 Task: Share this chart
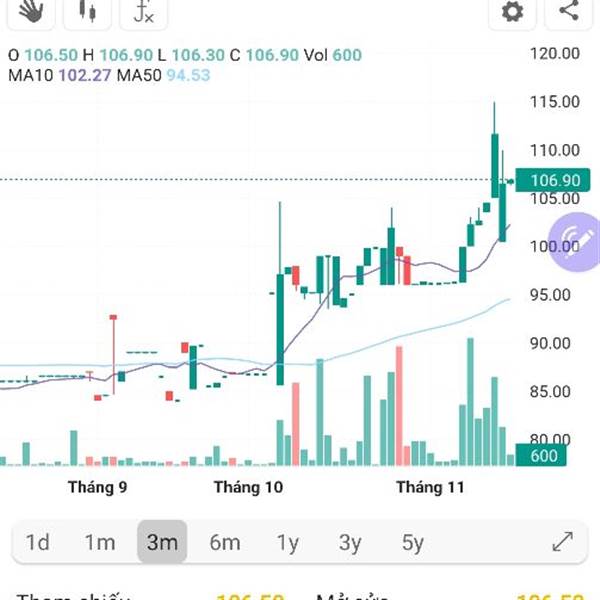pos(568,12)
